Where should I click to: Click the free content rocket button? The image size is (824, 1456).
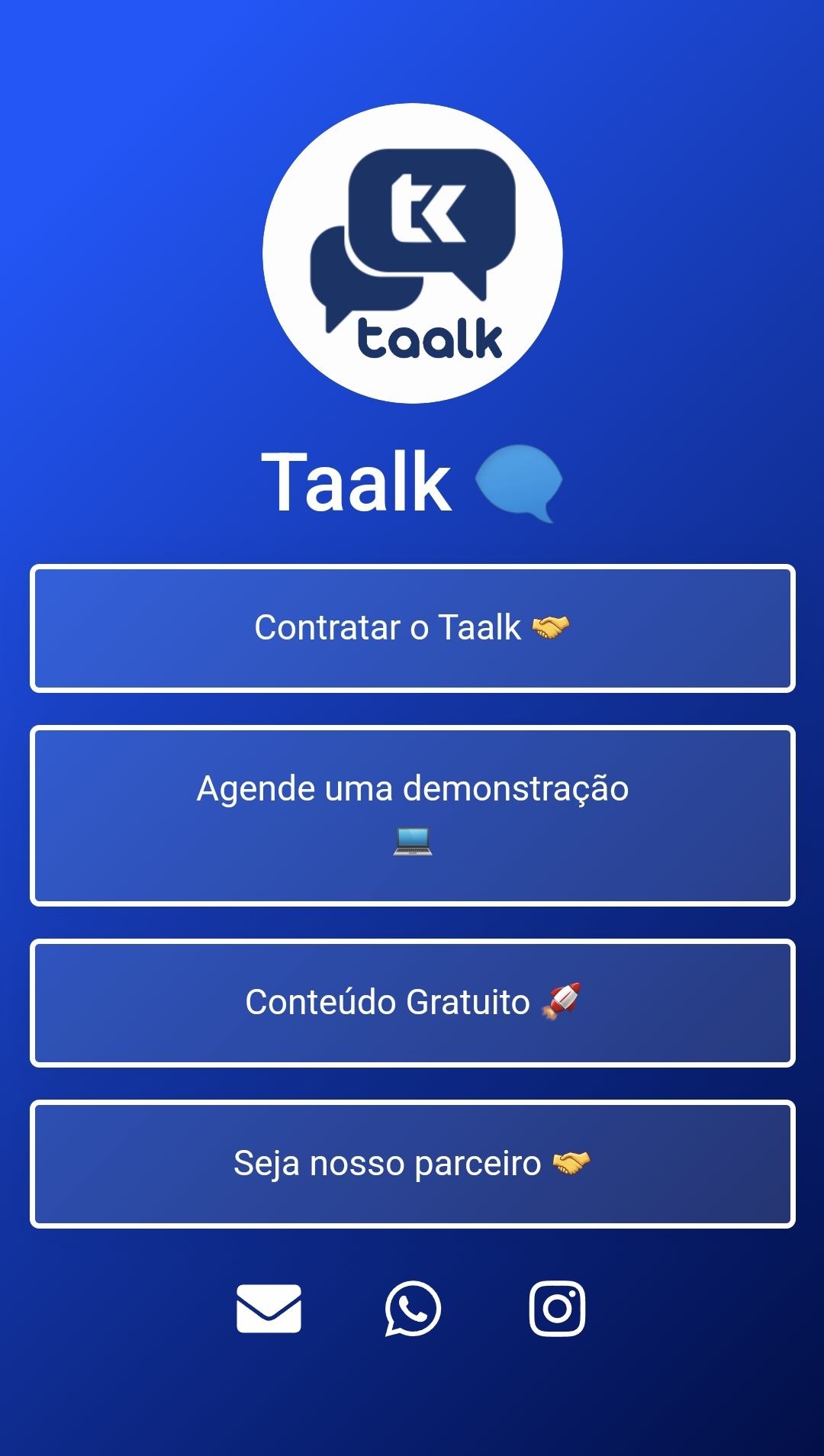[412, 1002]
